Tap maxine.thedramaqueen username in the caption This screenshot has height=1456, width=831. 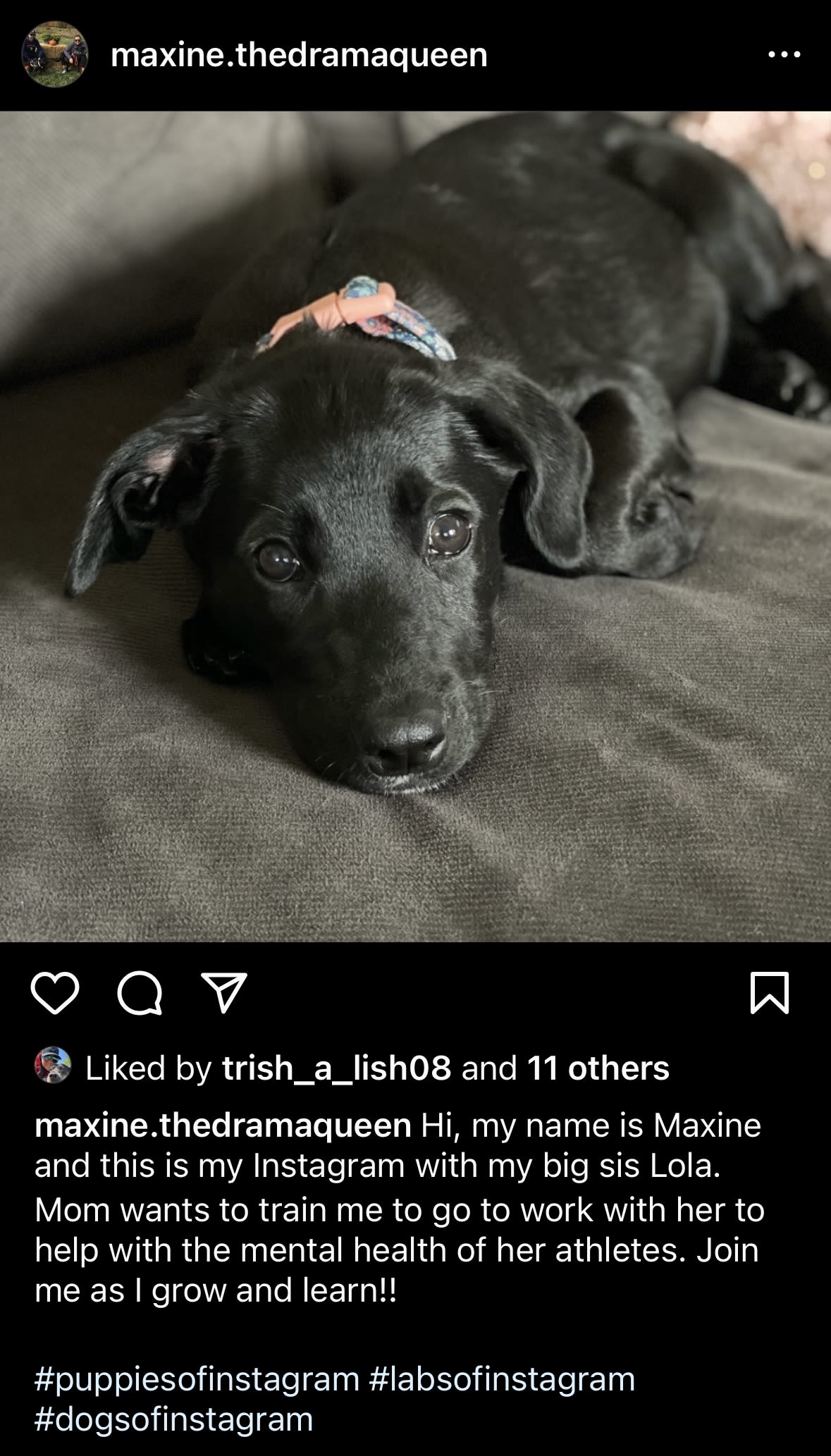(x=223, y=1125)
